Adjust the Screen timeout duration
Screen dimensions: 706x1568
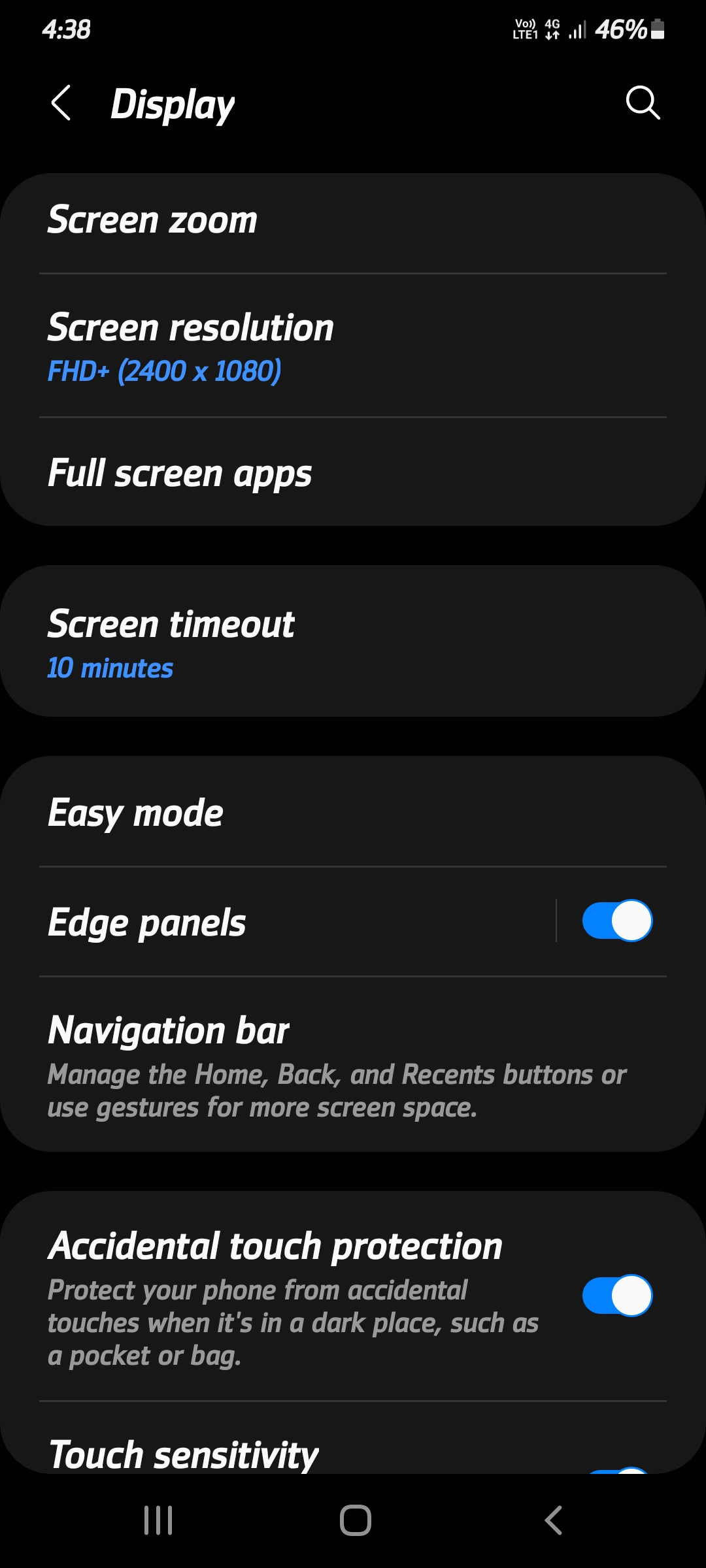353,642
